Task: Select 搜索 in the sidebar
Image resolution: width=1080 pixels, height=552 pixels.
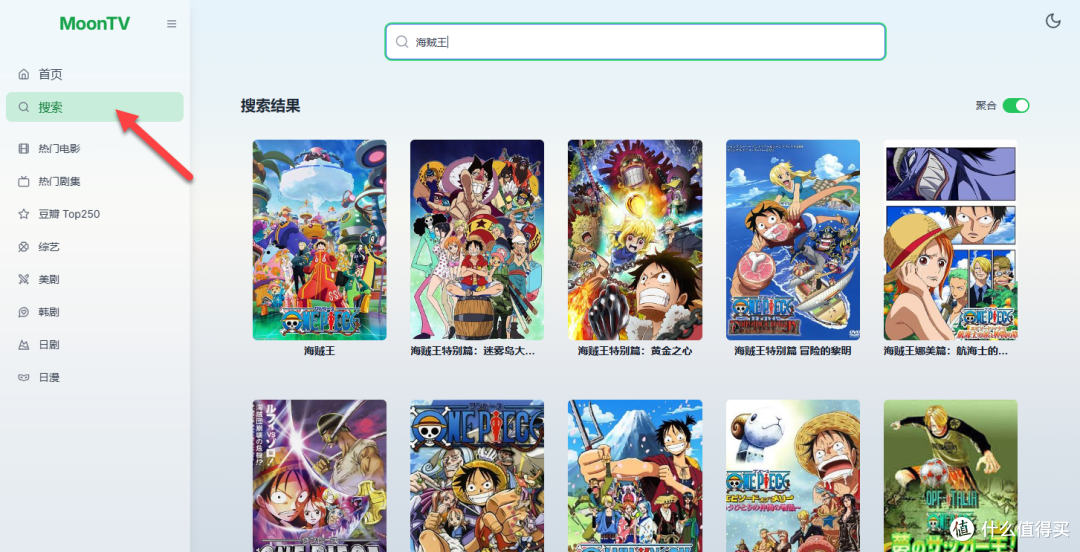Action: pyautogui.click(x=50, y=107)
